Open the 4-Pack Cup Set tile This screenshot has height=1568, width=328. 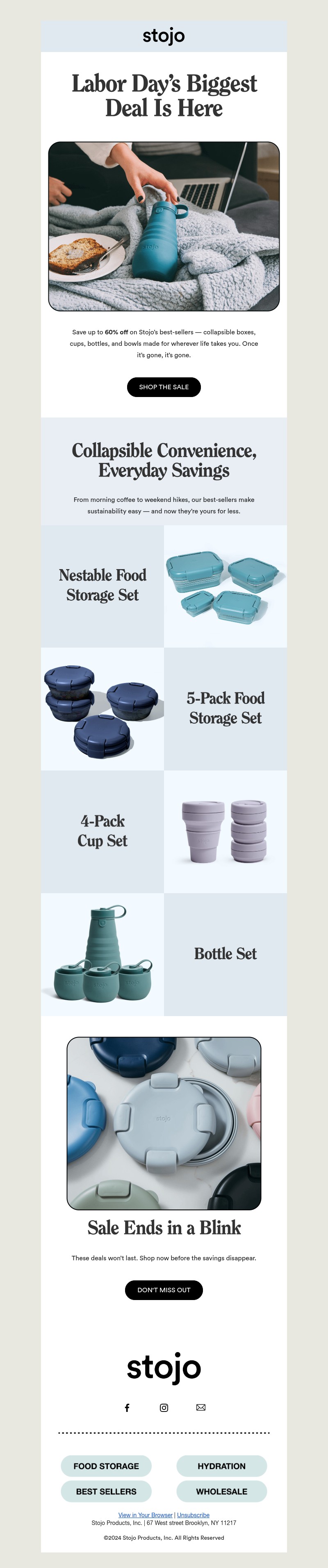(x=102, y=831)
